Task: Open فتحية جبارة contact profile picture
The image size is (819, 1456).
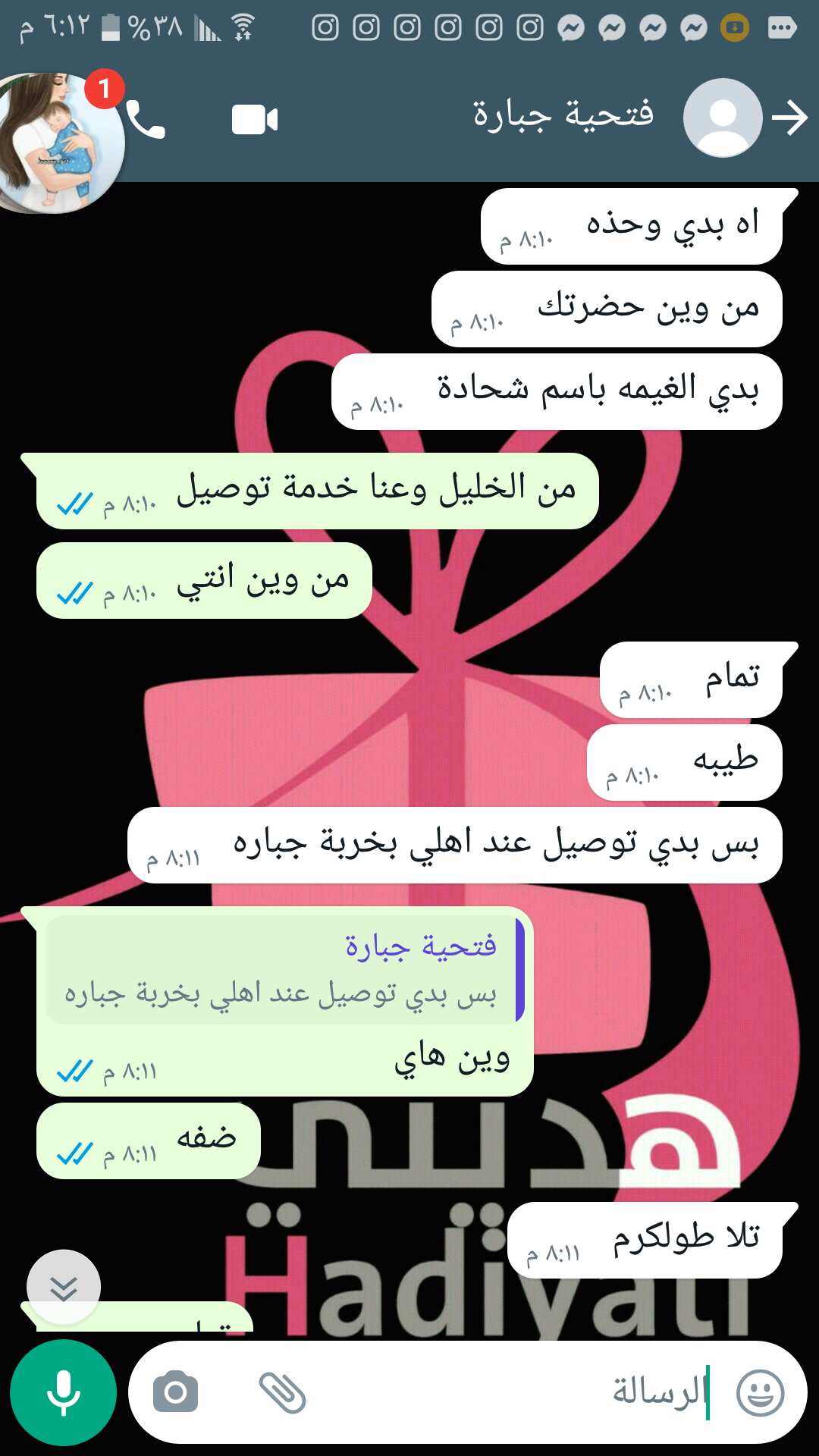Action: pyautogui.click(x=722, y=118)
